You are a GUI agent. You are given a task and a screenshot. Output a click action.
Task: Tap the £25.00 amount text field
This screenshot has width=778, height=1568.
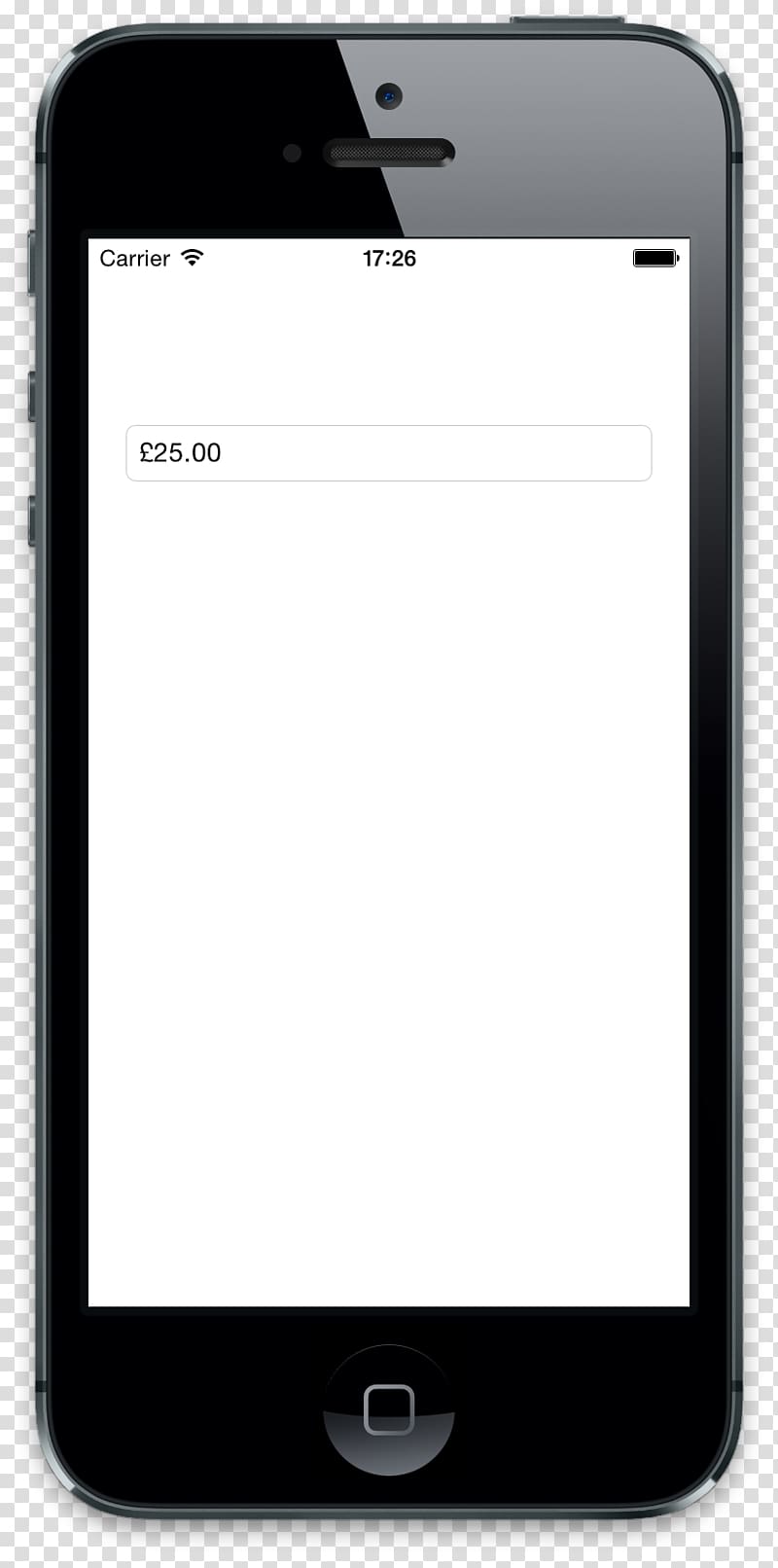tap(389, 453)
